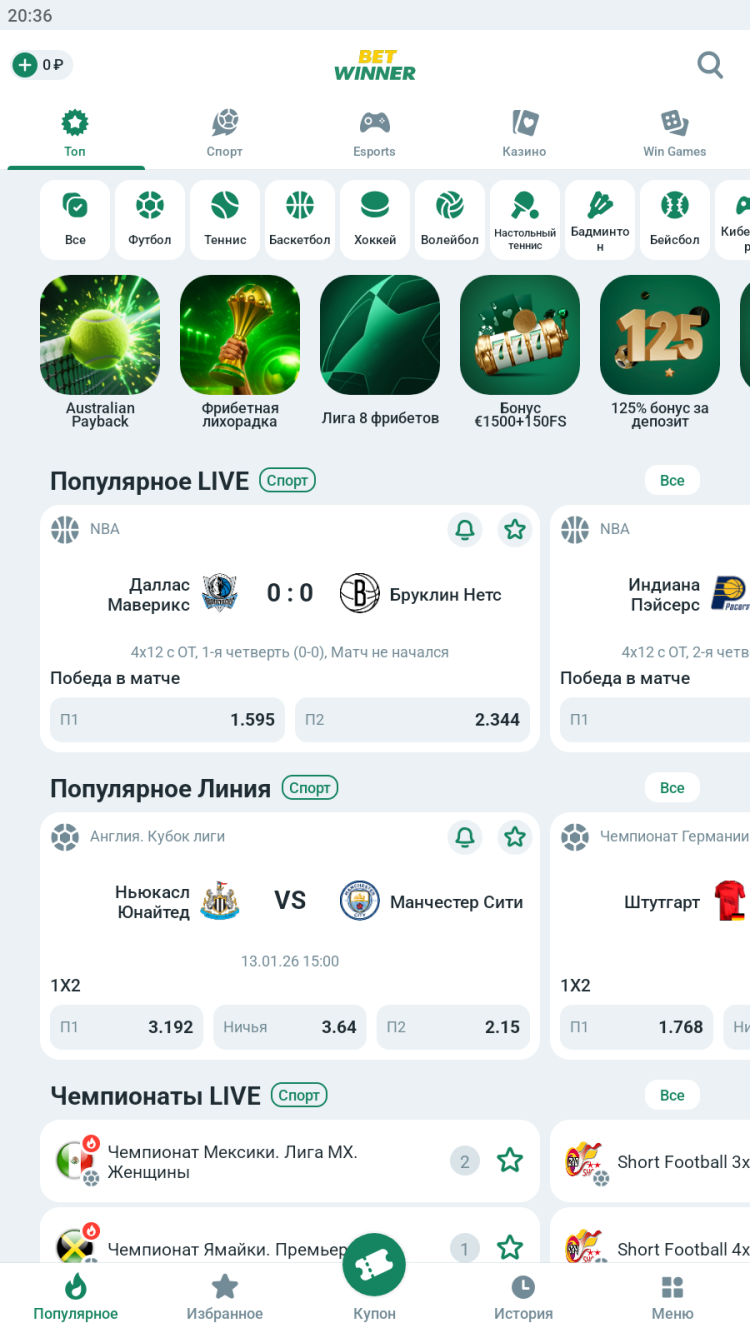This screenshot has height=1333, width=750.
Task: Favorite the Даллас Маверикс match
Action: tap(515, 529)
